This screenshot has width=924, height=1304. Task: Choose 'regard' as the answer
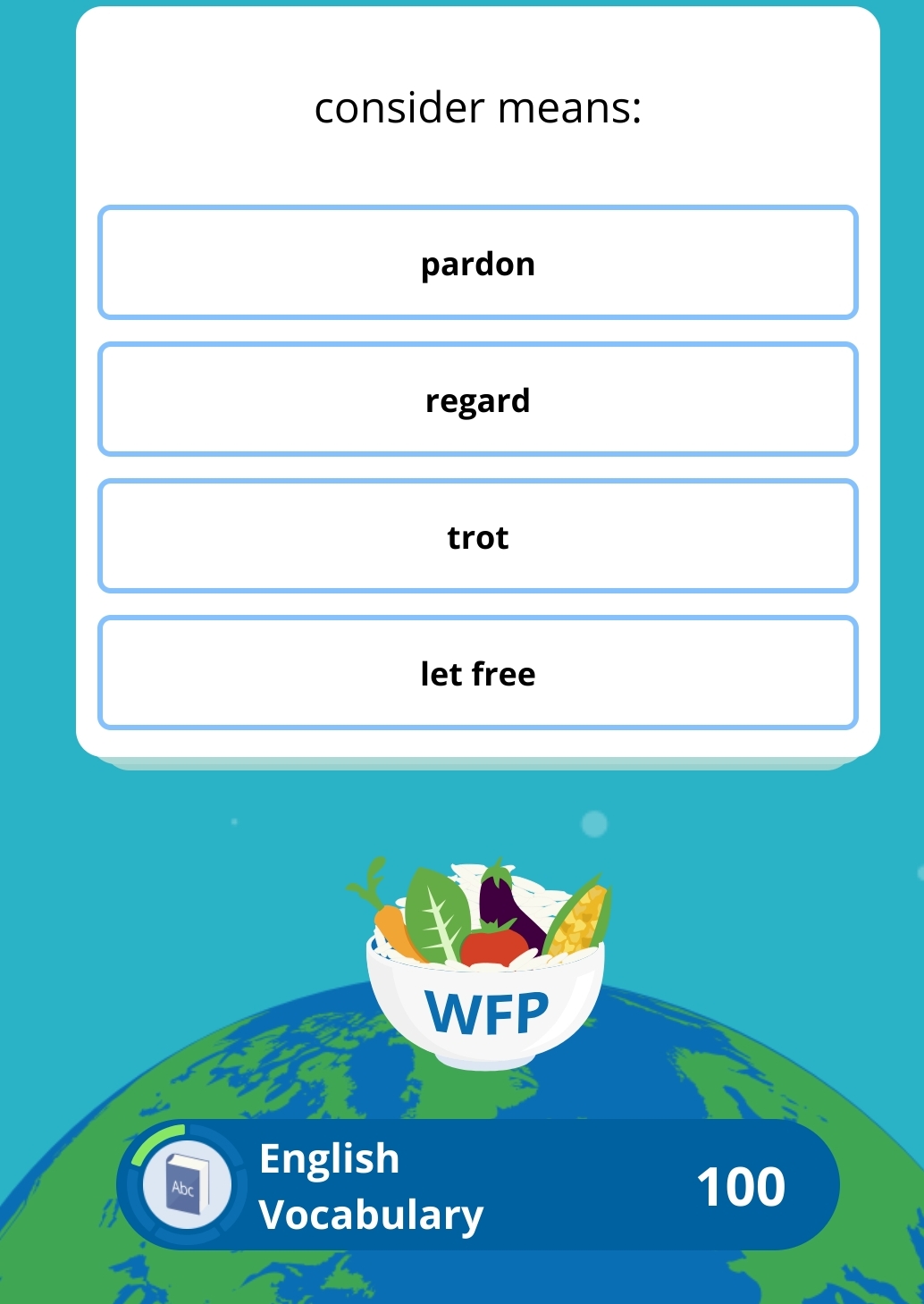pos(477,400)
